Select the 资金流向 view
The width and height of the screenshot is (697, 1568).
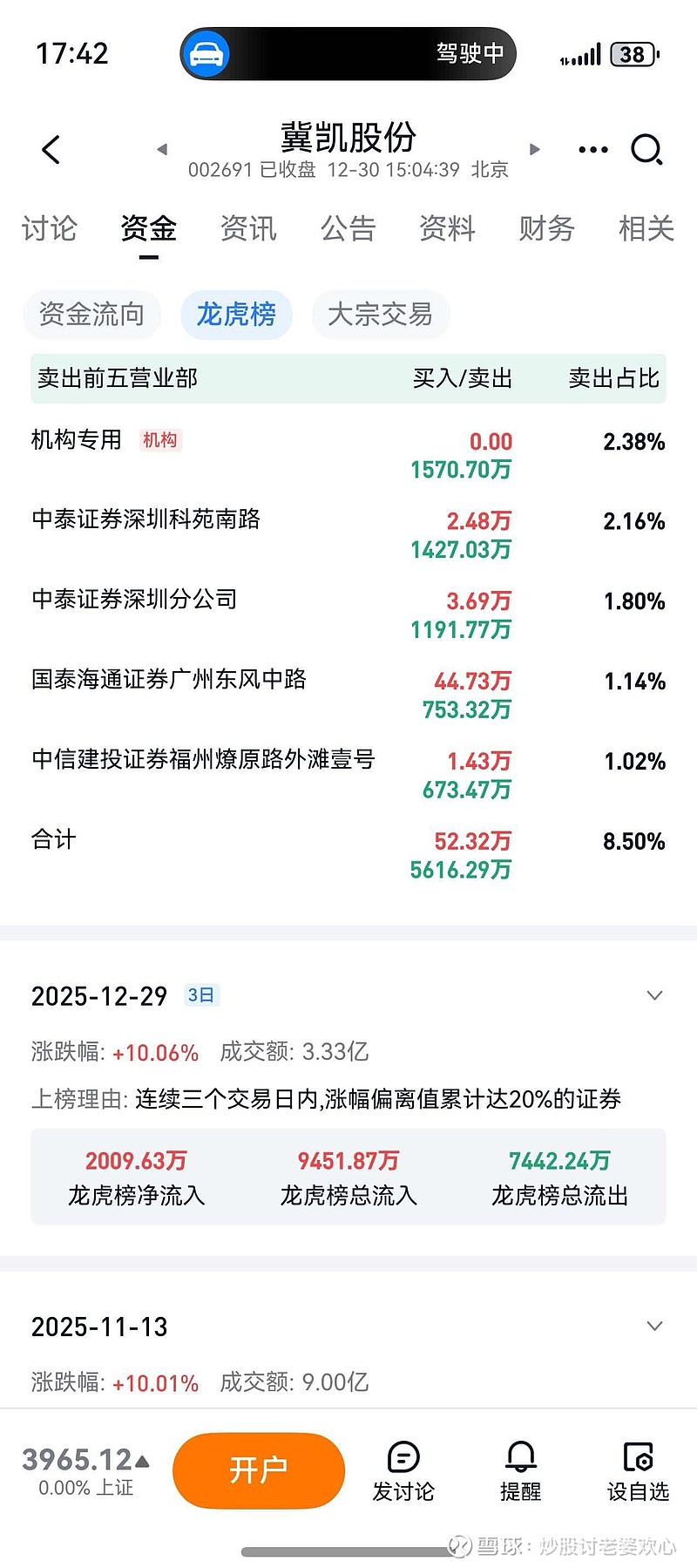click(91, 315)
